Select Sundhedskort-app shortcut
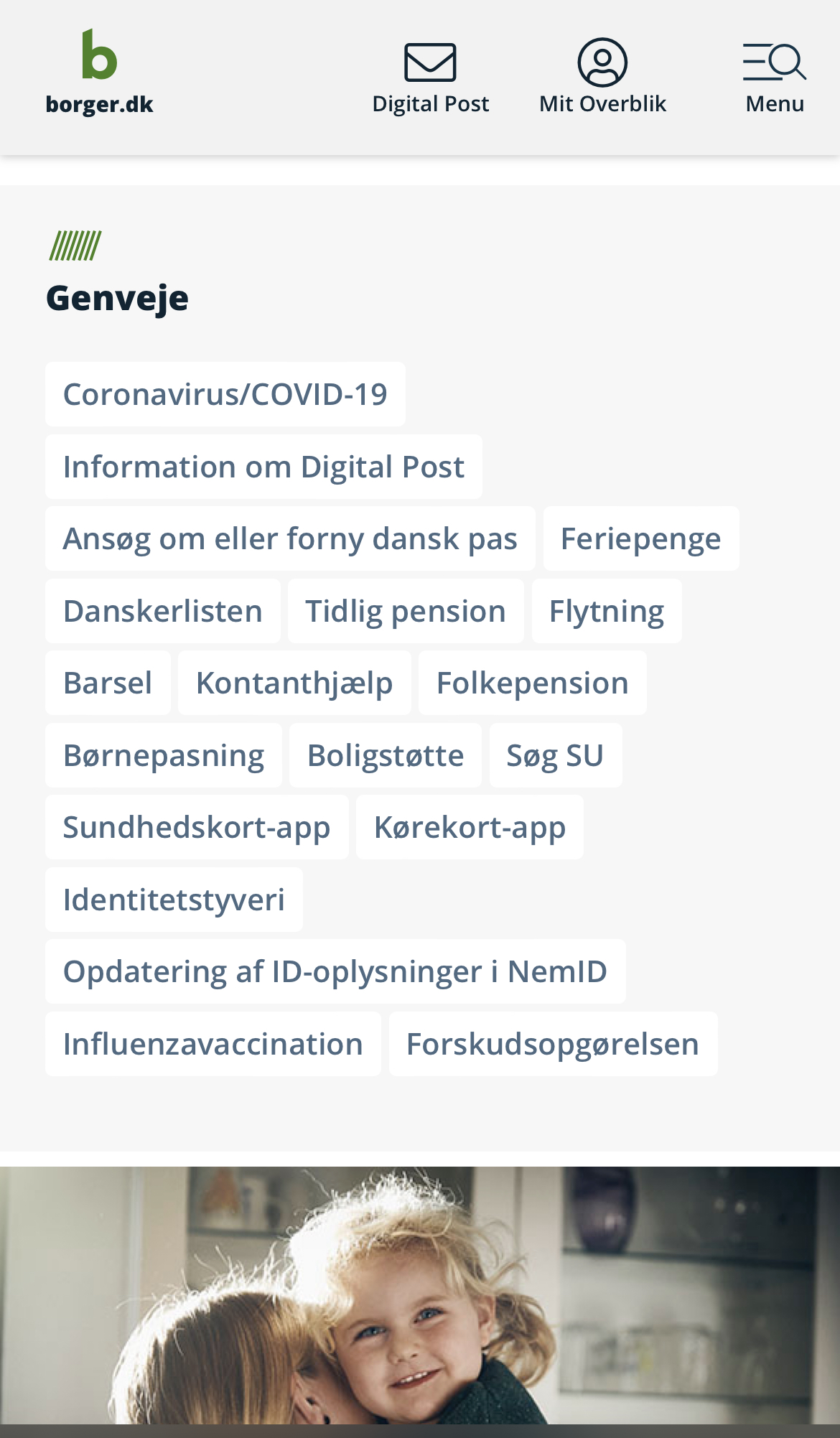840x1438 pixels. (197, 827)
